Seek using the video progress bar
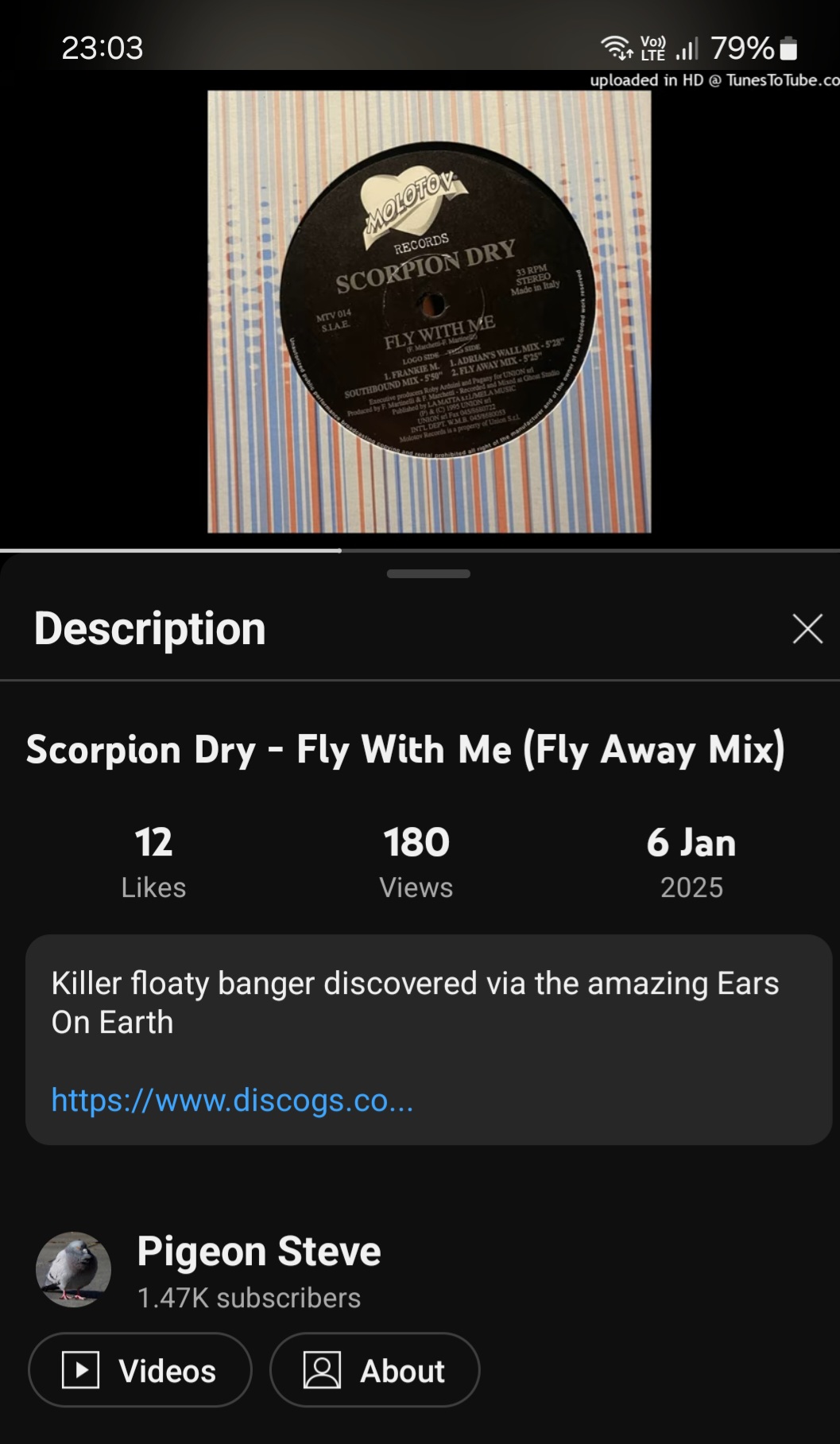The height and width of the screenshot is (1444, 840). click(x=420, y=550)
